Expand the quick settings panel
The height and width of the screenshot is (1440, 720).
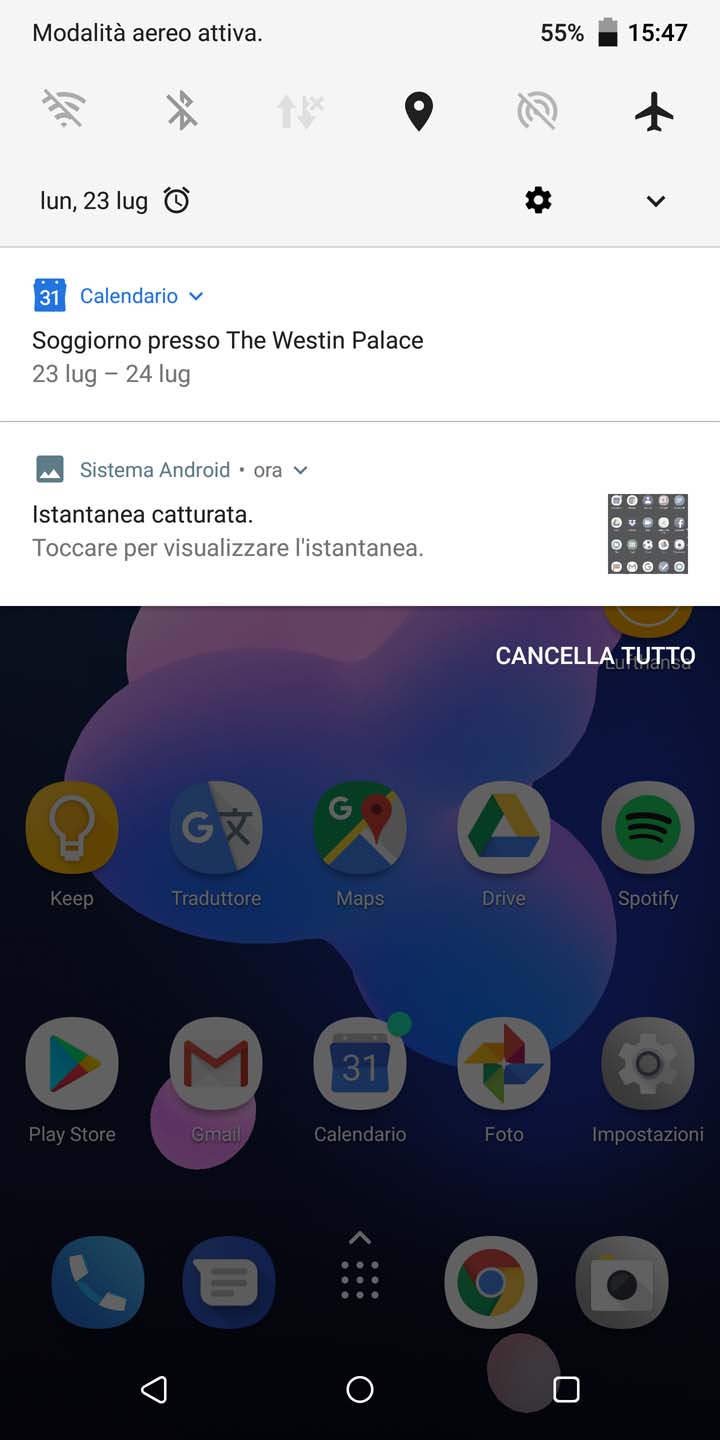tap(656, 201)
